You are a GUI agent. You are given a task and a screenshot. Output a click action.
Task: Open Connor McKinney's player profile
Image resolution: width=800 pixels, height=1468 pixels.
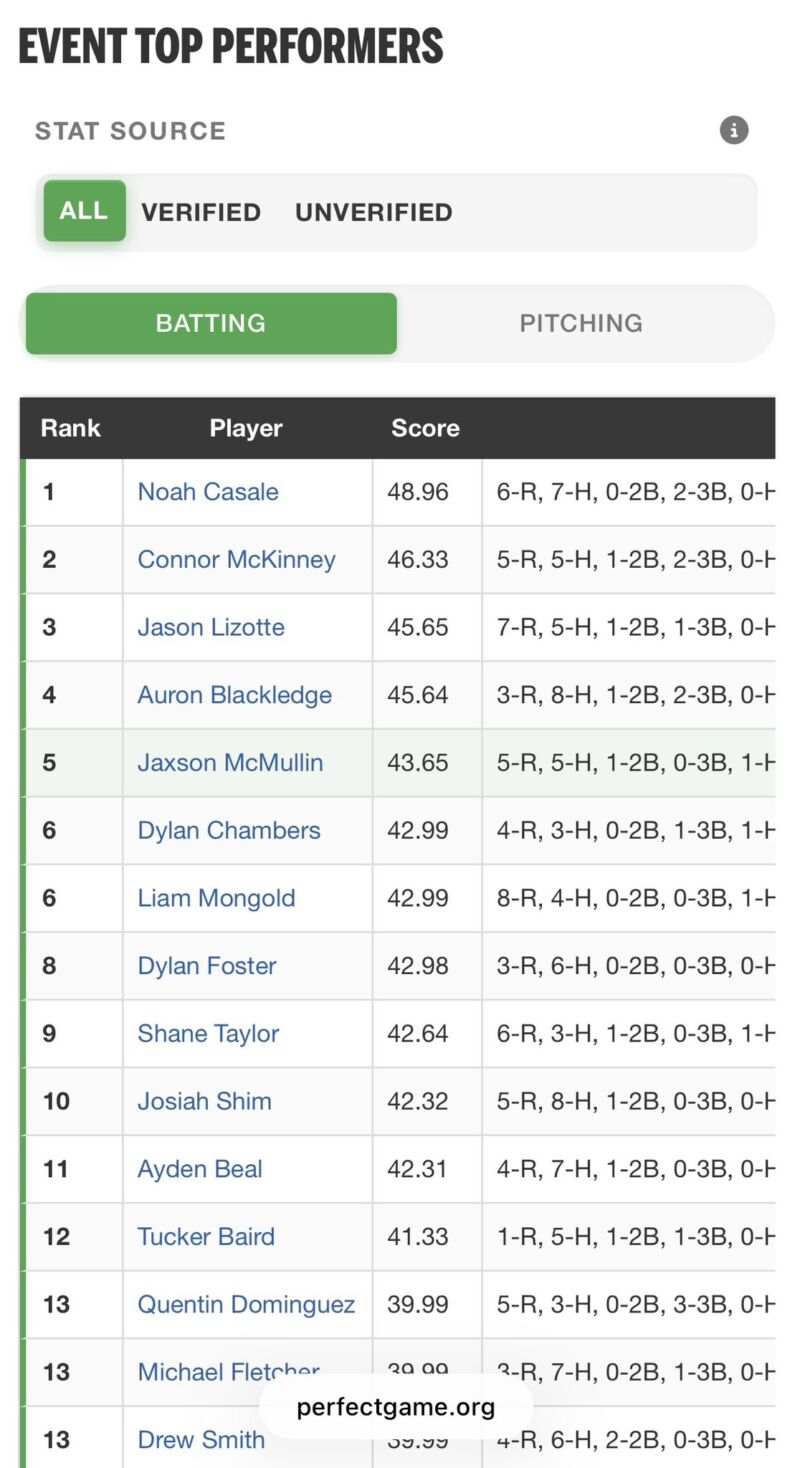237,560
